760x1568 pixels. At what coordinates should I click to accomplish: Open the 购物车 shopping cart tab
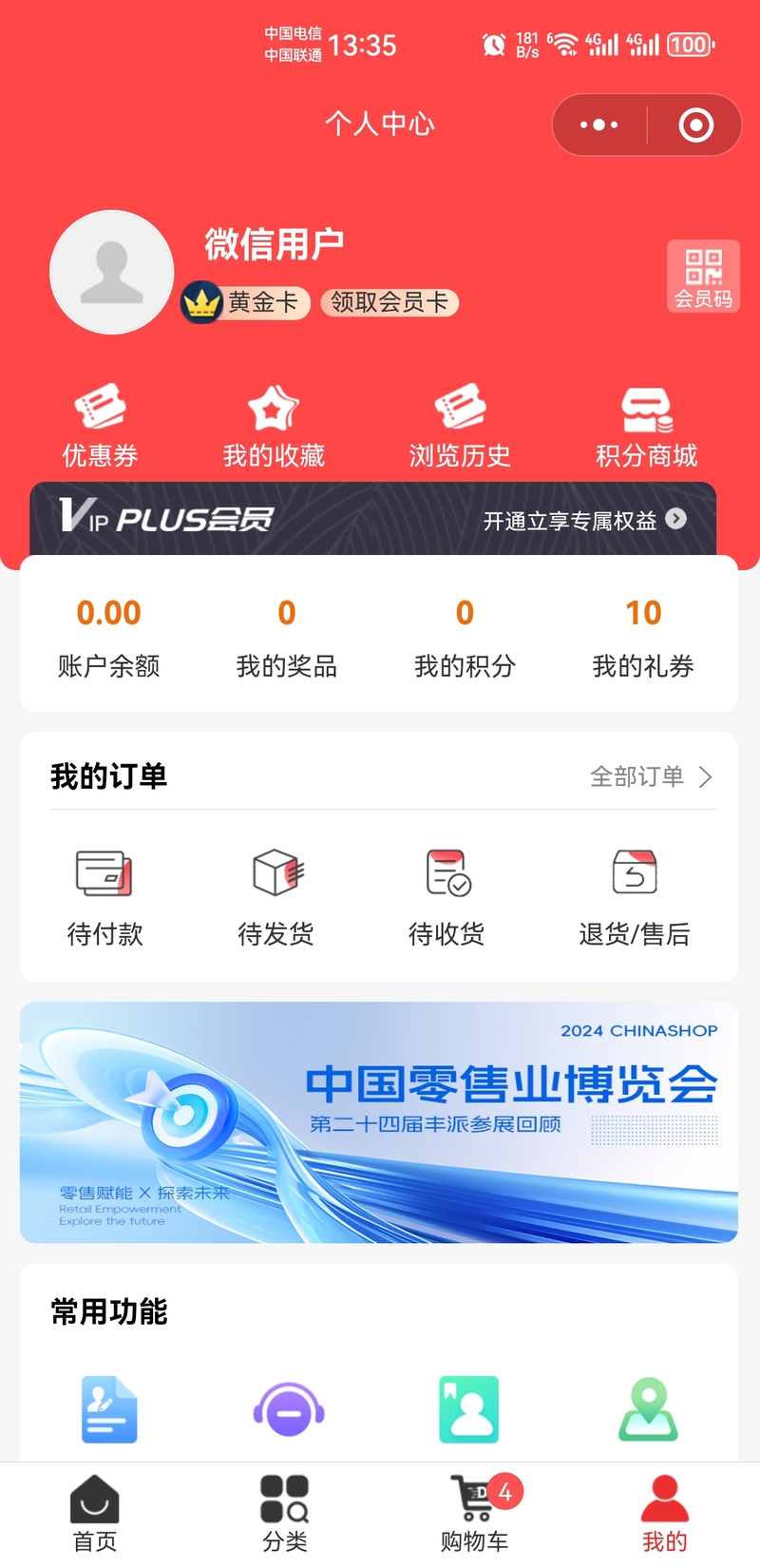click(475, 1513)
